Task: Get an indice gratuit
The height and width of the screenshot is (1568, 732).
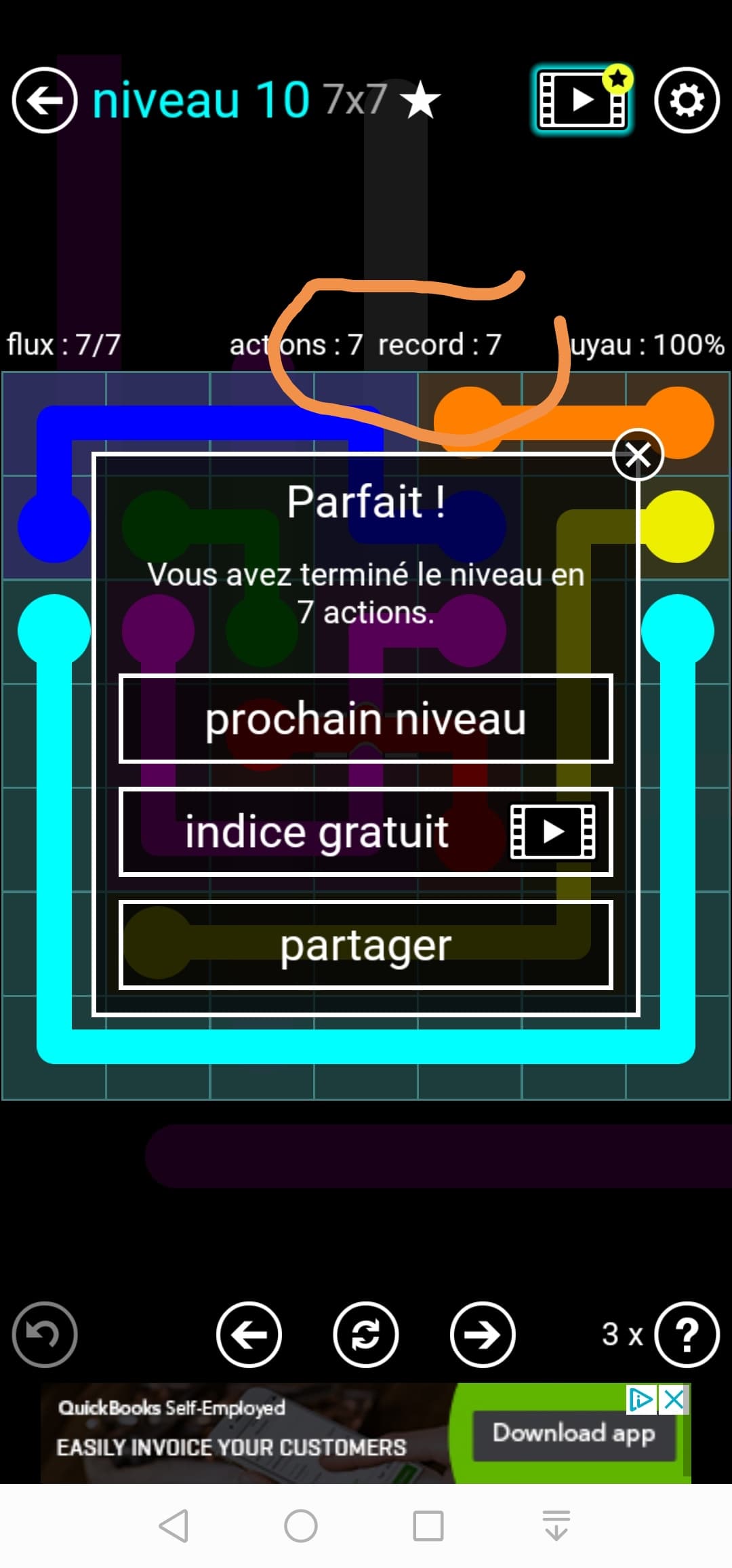Action: (x=366, y=832)
